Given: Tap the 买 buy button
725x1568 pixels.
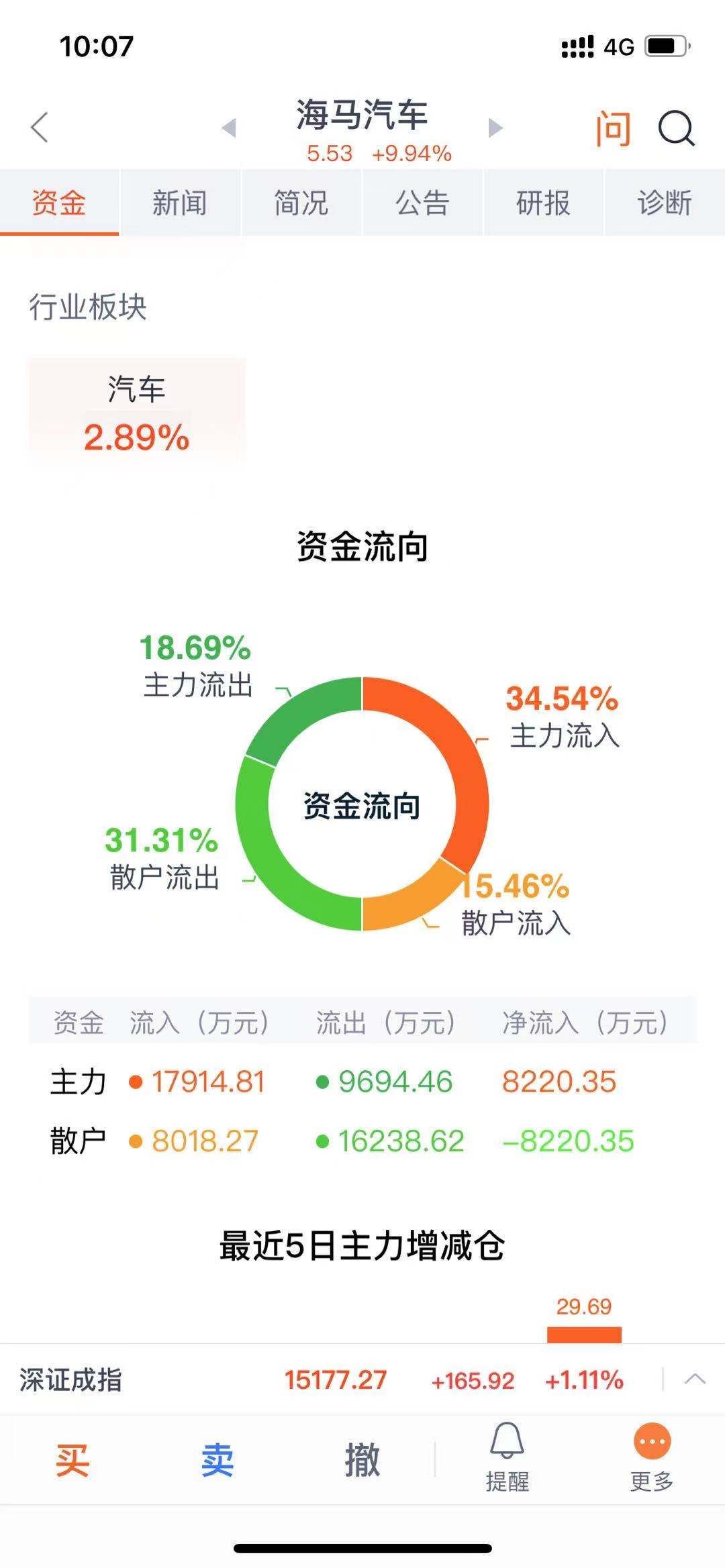Looking at the screenshot, I should (x=72, y=1459).
